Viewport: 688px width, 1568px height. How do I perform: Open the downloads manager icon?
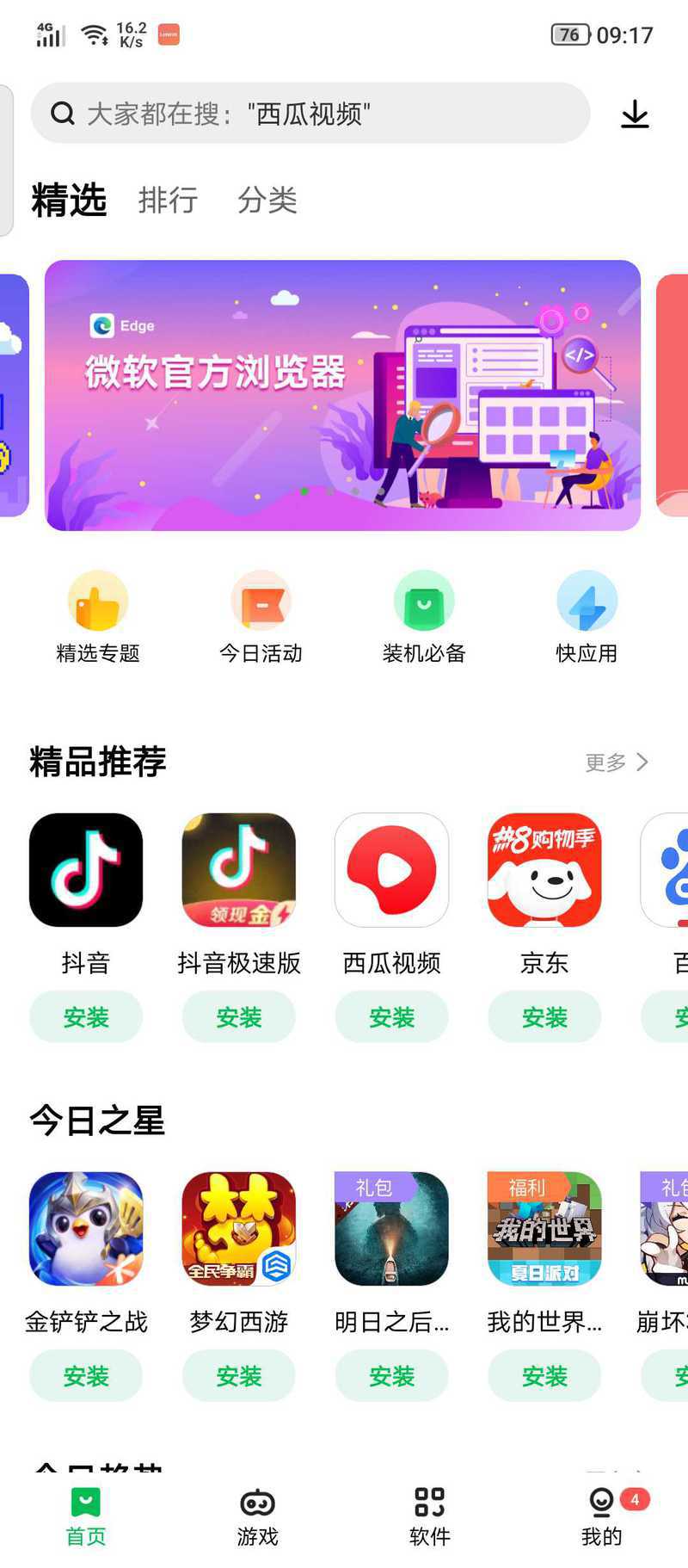(635, 114)
